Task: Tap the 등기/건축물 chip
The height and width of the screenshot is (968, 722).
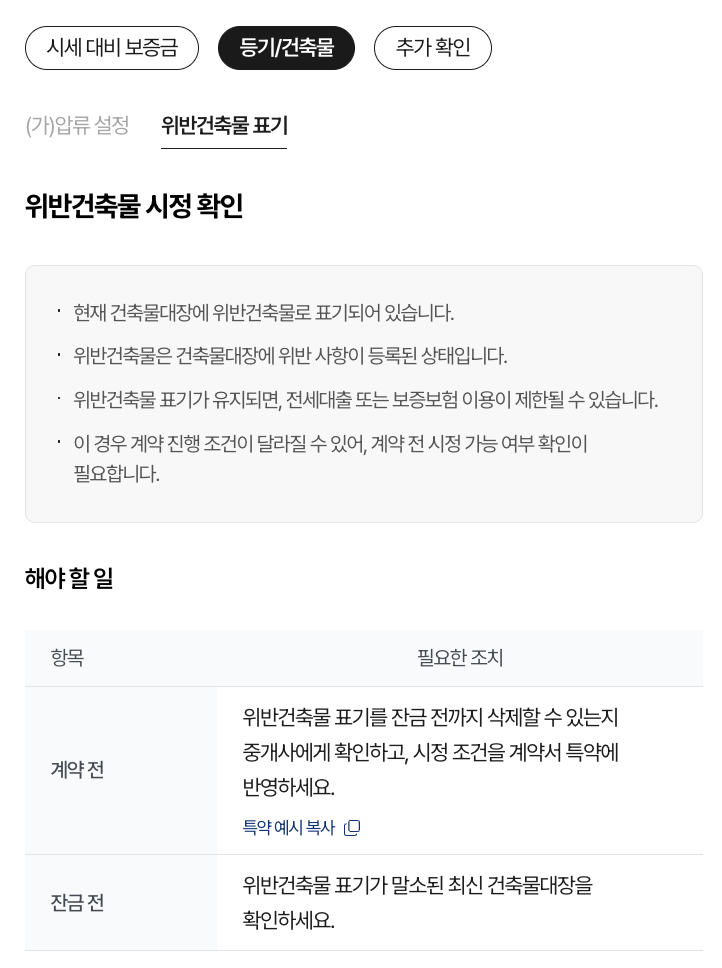Action: [x=286, y=48]
